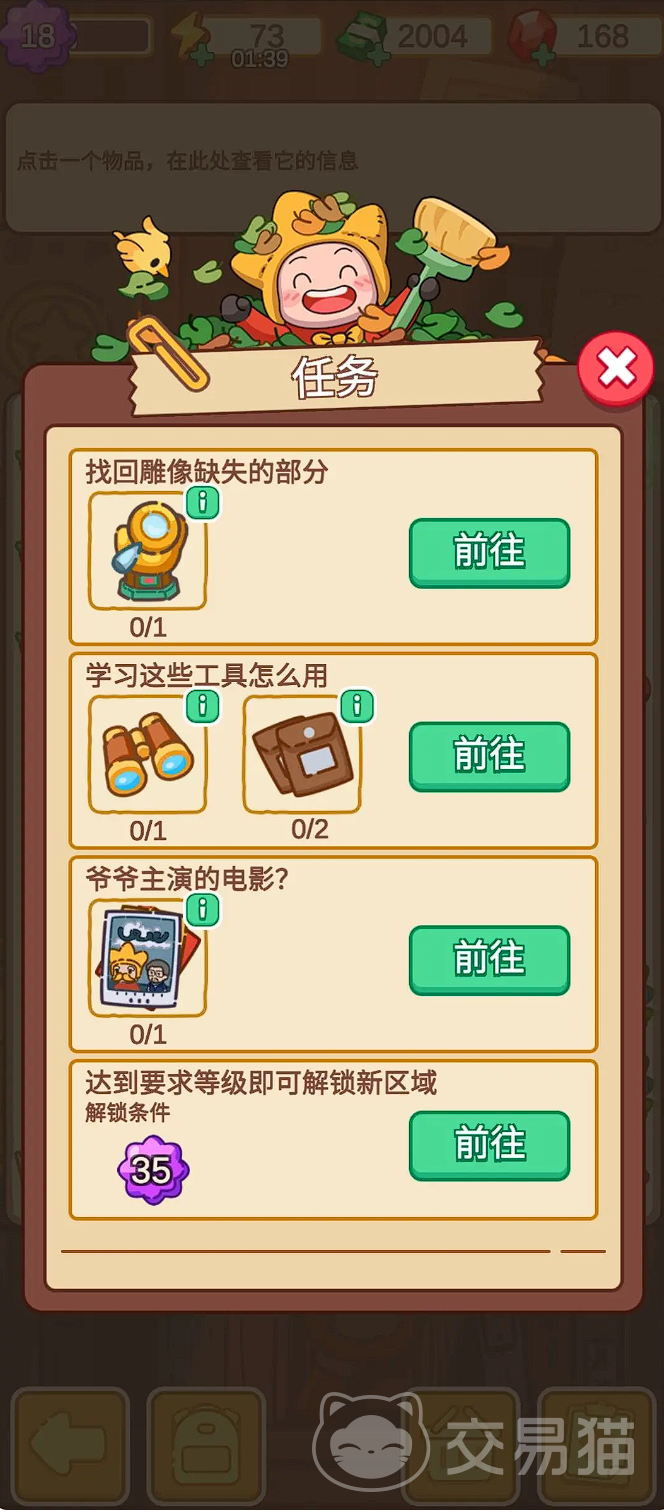Close the 任务 dialog
Screen dimensions: 664x1512
615,369
